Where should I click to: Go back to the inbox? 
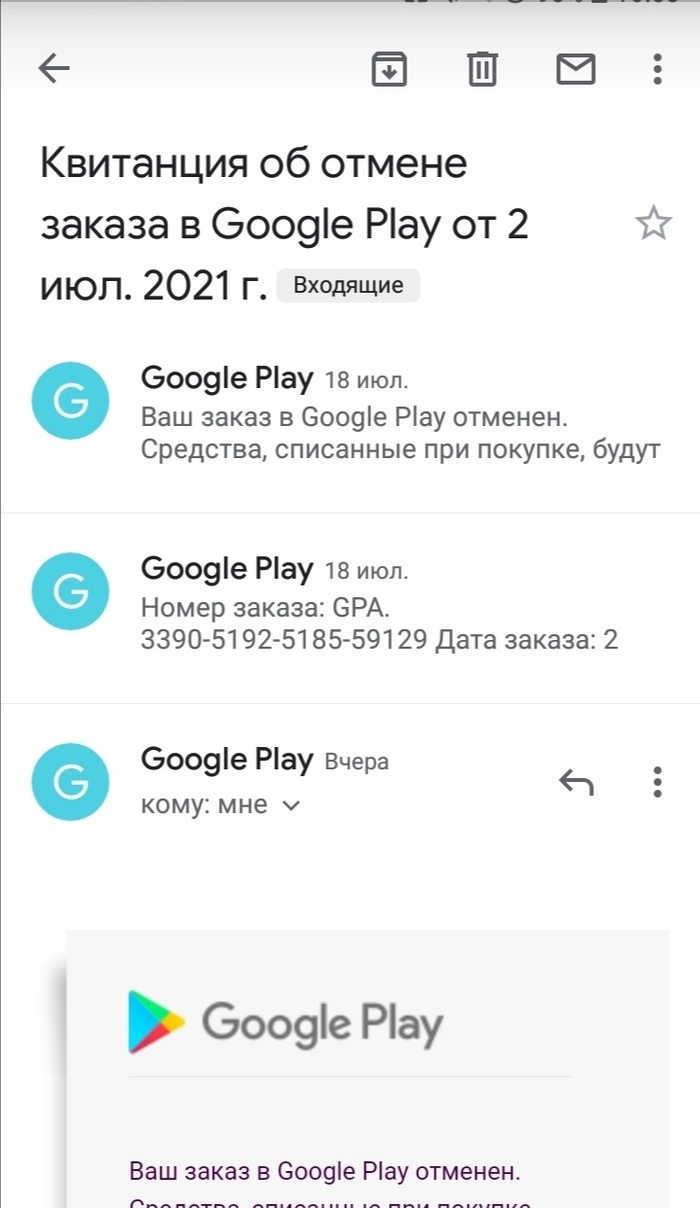pos(53,68)
